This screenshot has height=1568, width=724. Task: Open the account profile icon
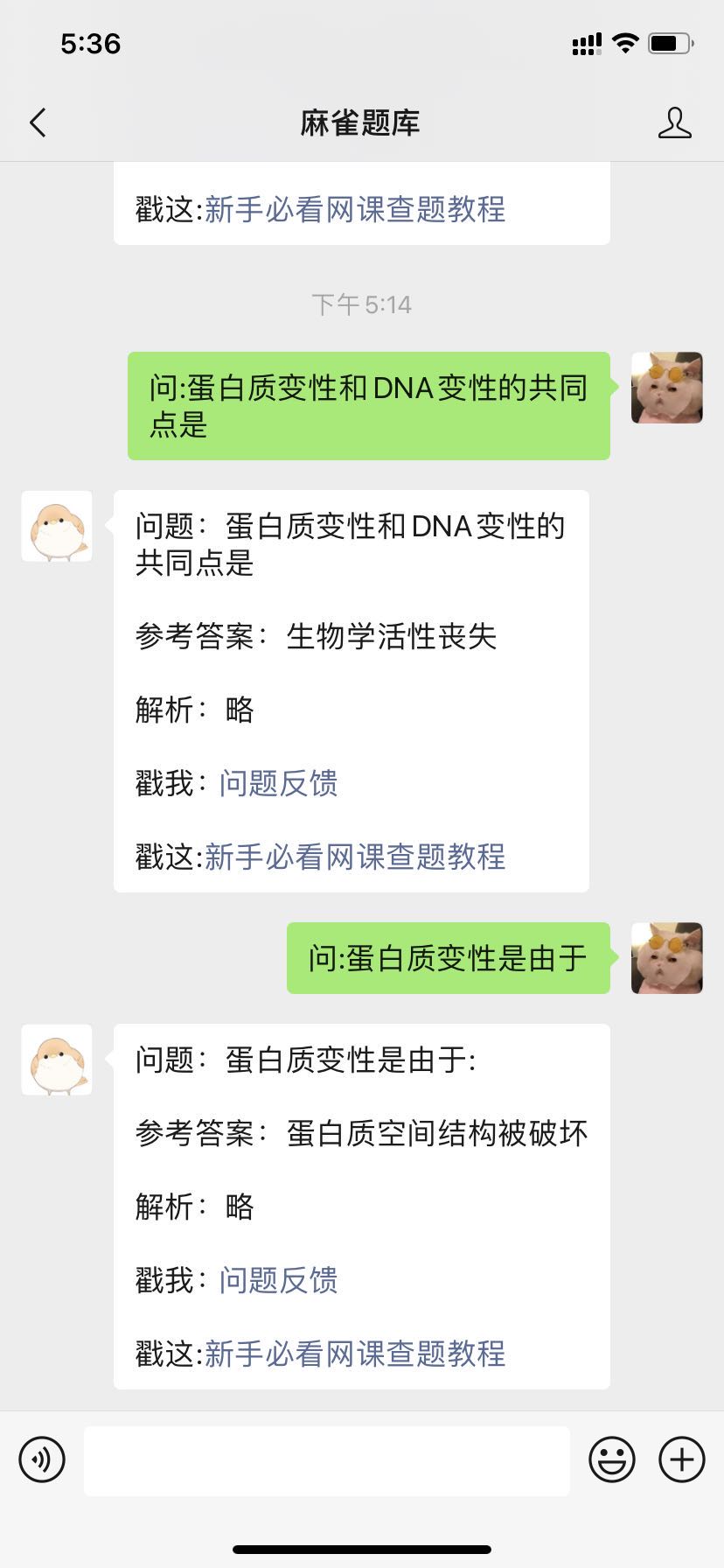[x=674, y=123]
